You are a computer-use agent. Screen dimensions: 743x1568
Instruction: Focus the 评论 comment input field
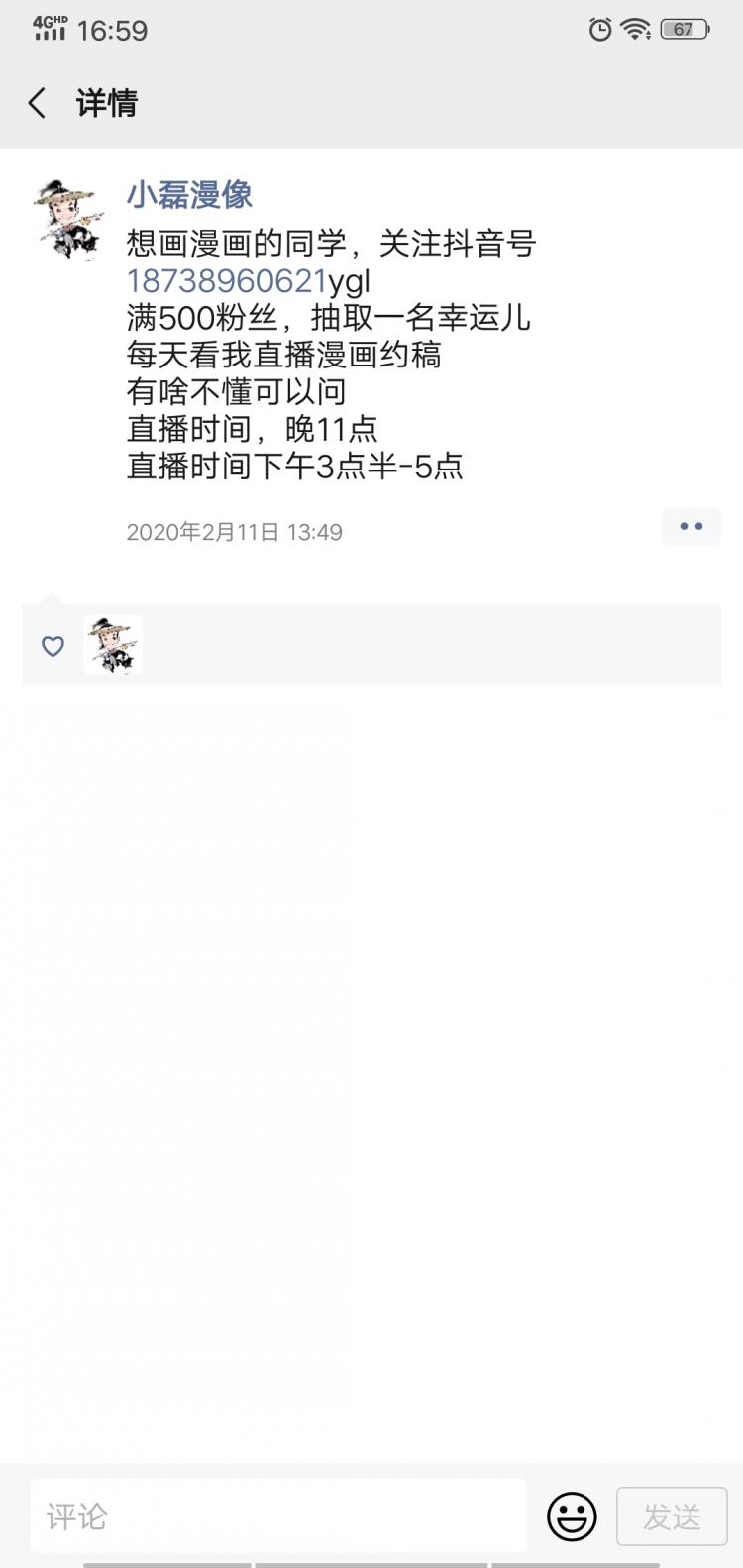[x=277, y=1516]
